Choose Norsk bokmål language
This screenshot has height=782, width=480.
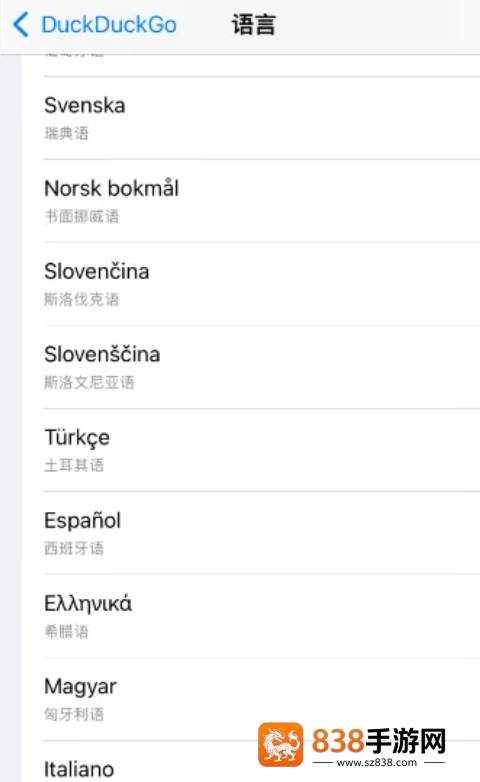tap(251, 201)
